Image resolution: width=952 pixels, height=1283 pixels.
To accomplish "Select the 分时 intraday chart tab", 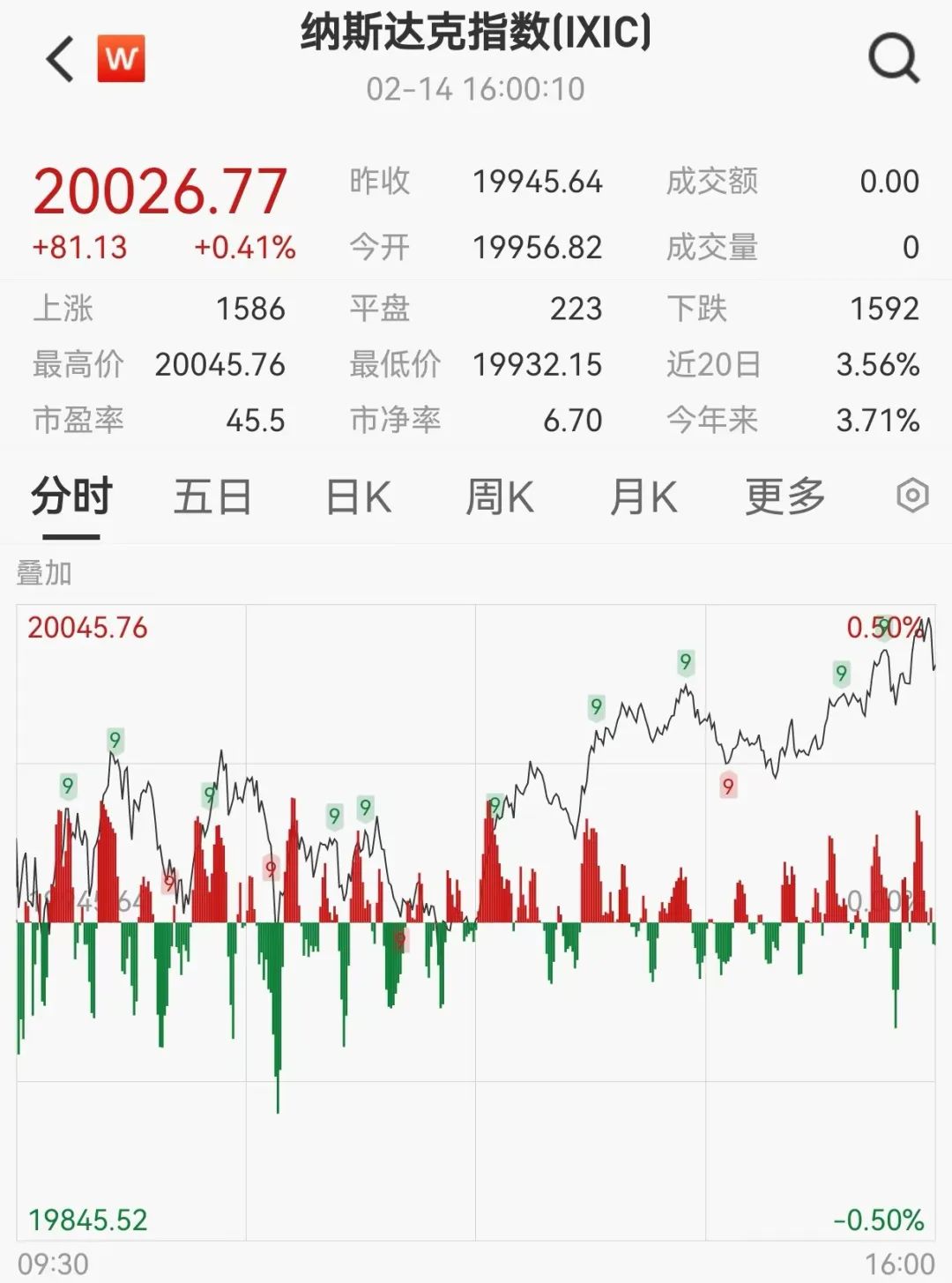I will click(x=71, y=496).
